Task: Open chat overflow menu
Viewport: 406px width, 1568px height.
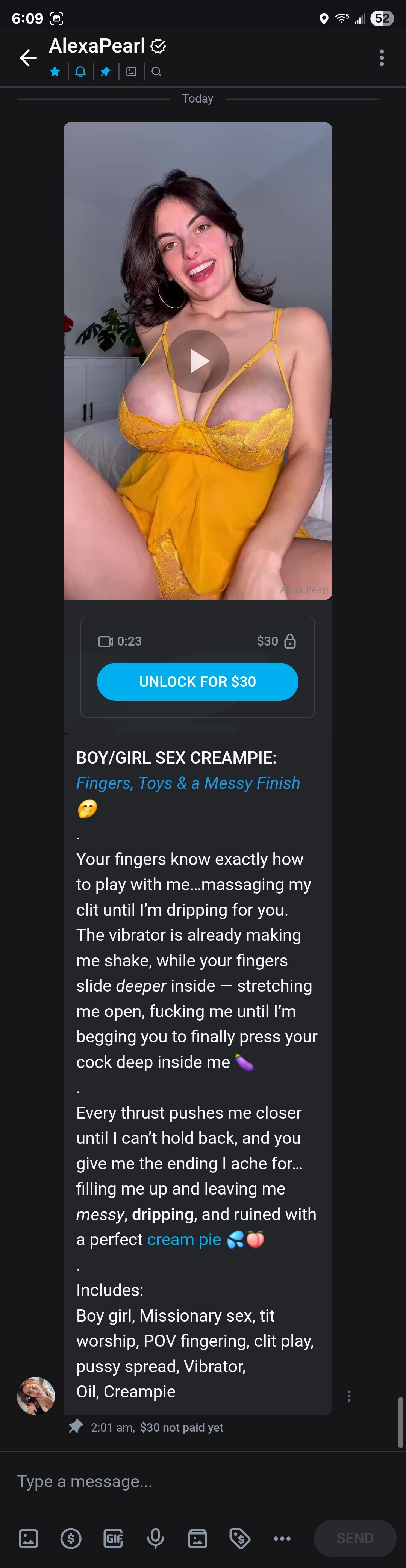Action: coord(382,58)
